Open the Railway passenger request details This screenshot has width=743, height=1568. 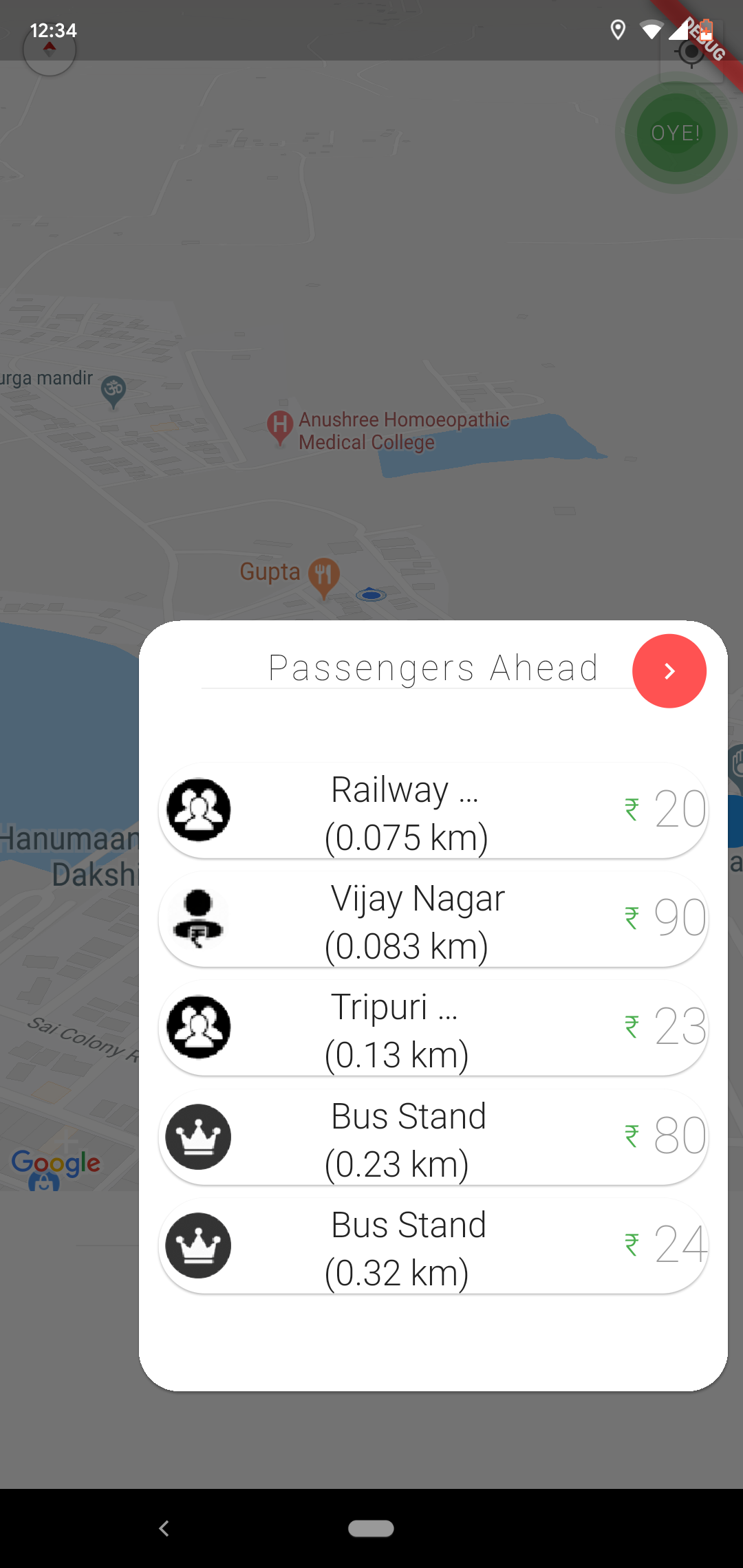433,810
